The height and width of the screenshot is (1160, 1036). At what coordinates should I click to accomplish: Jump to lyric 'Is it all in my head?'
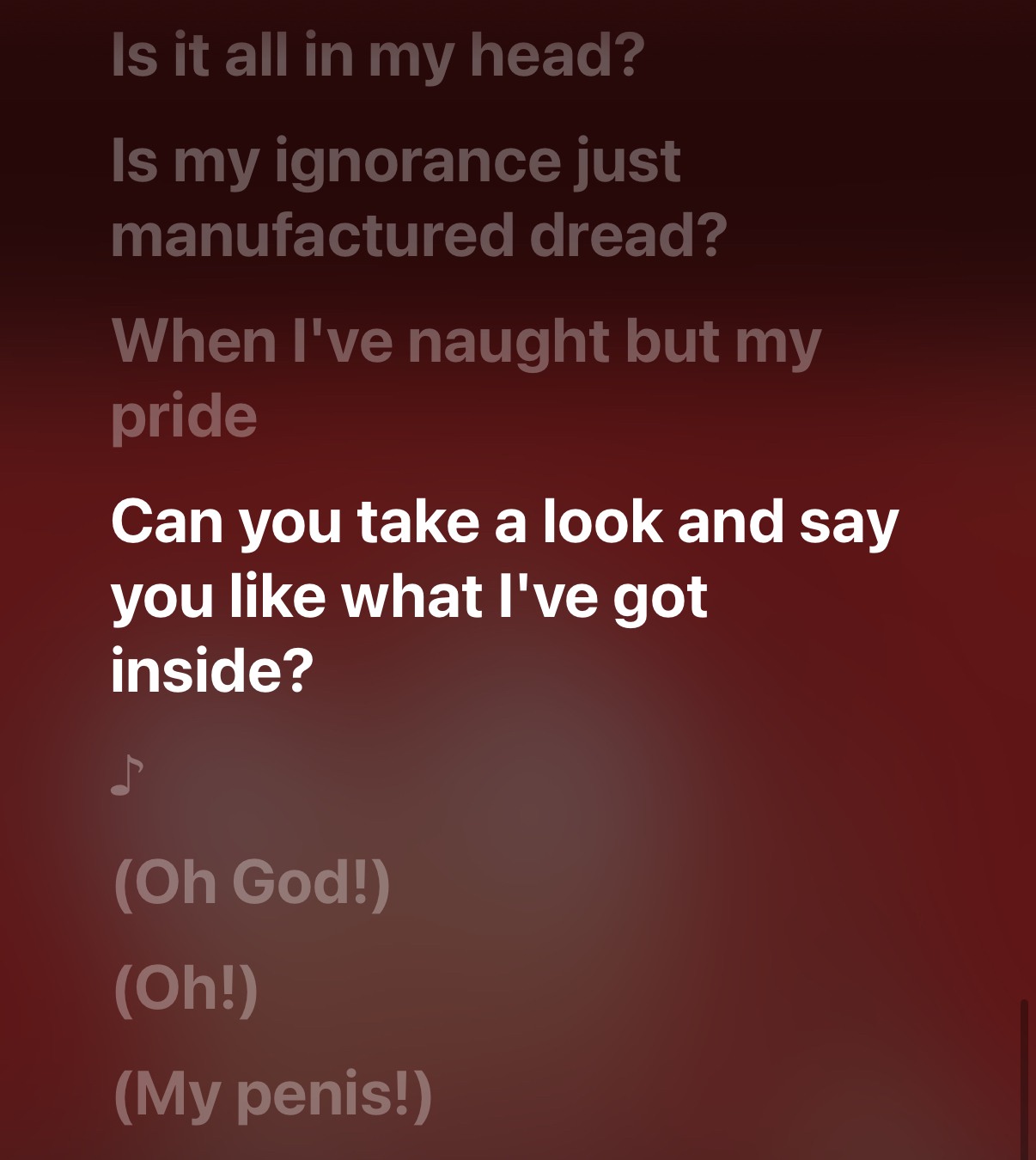tap(378, 56)
